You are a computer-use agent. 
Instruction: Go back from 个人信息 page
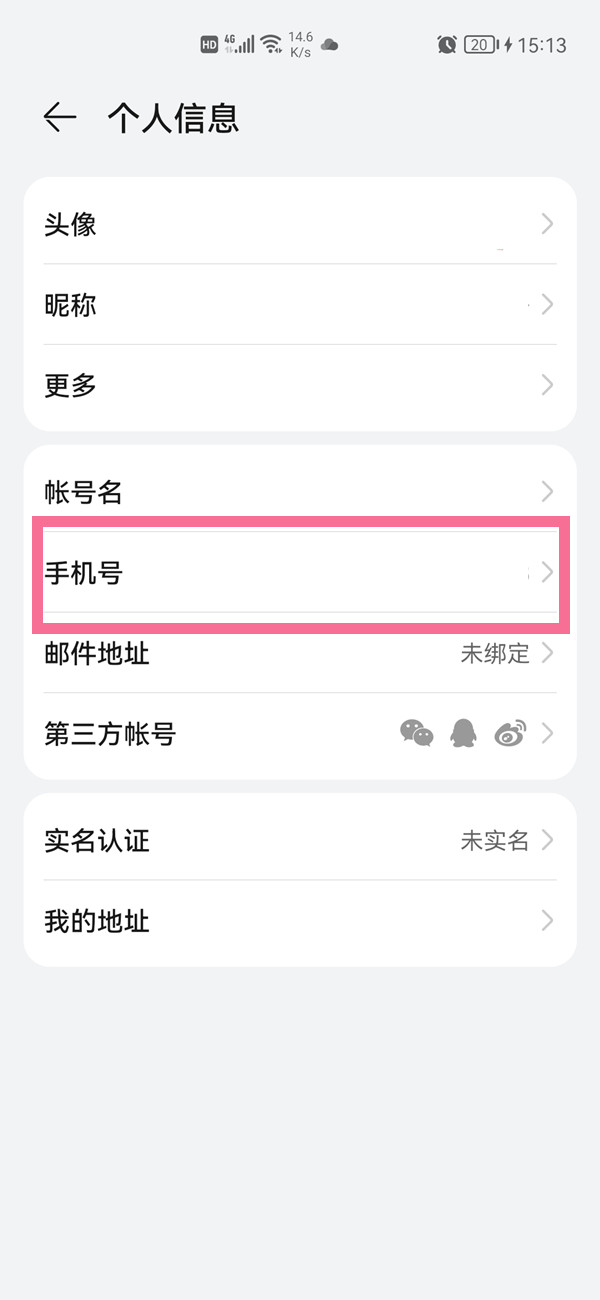[60, 118]
